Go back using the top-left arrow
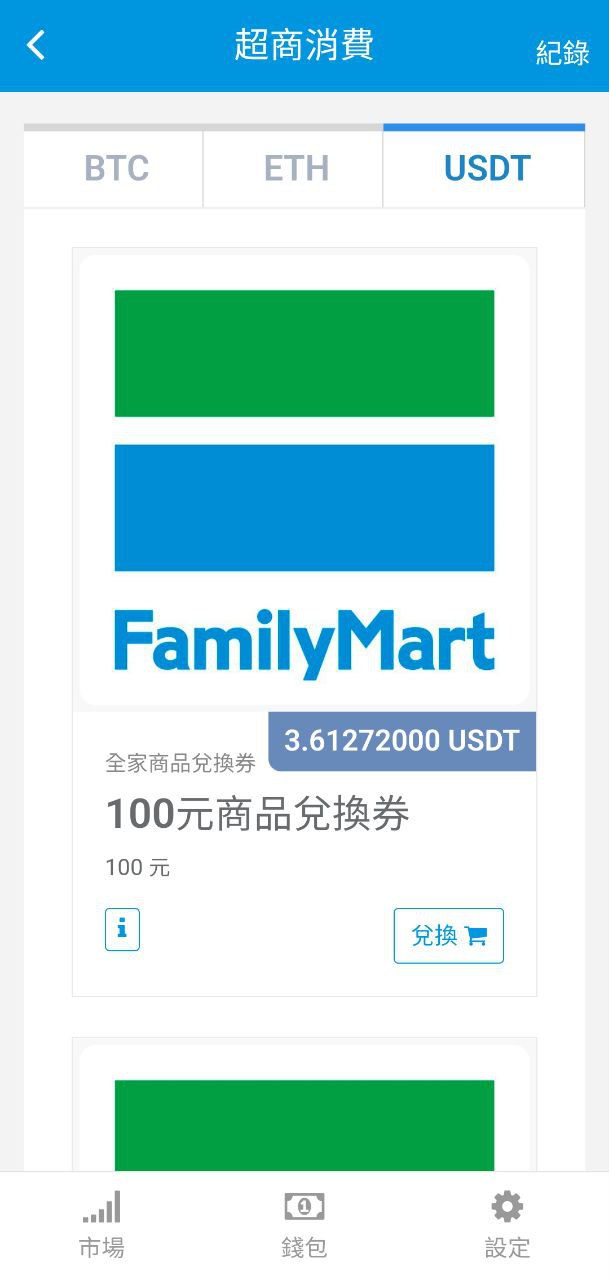The image size is (609, 1280). (x=36, y=45)
